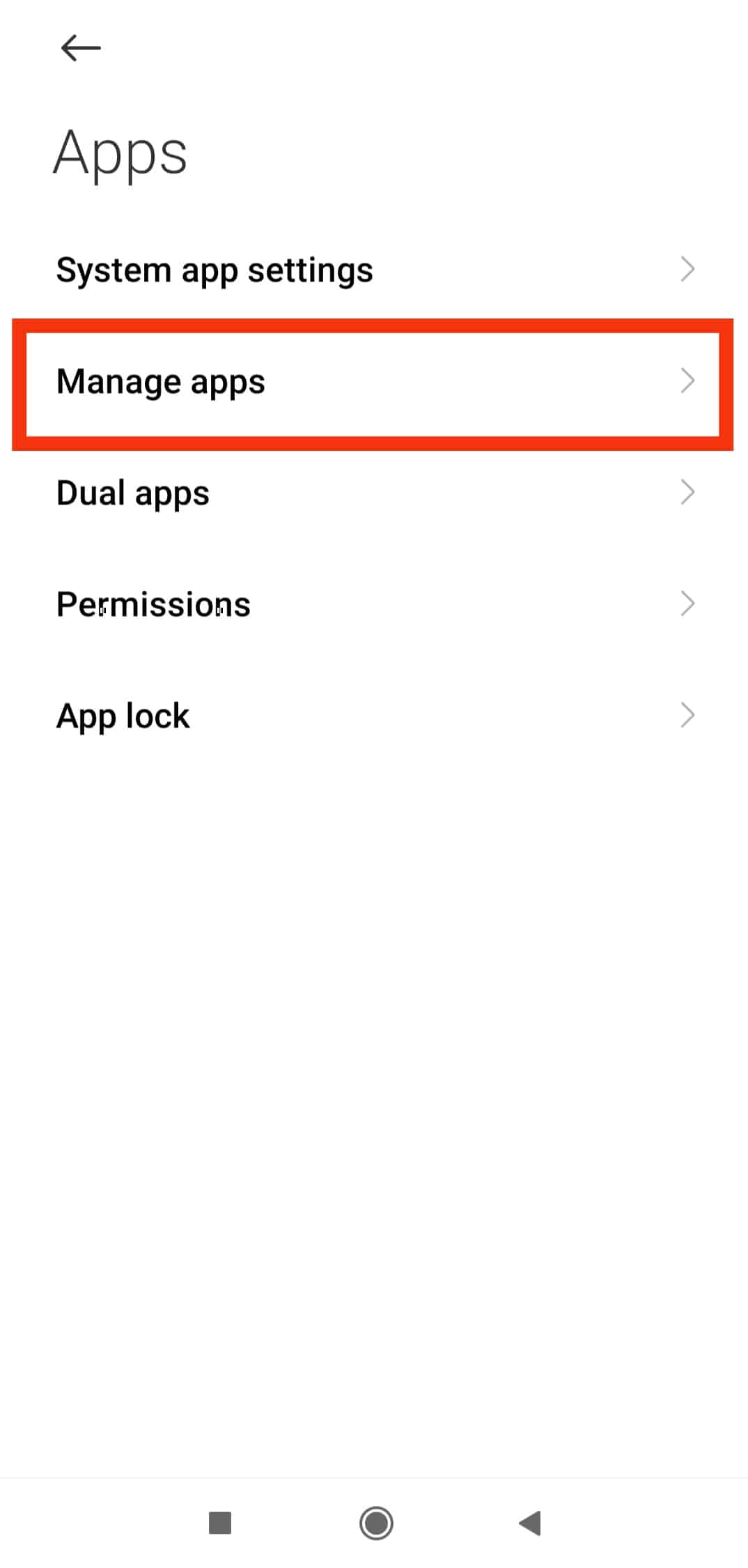Click Manage apps inside the red box
Image resolution: width=748 pixels, height=1568 pixels.
pos(162,381)
